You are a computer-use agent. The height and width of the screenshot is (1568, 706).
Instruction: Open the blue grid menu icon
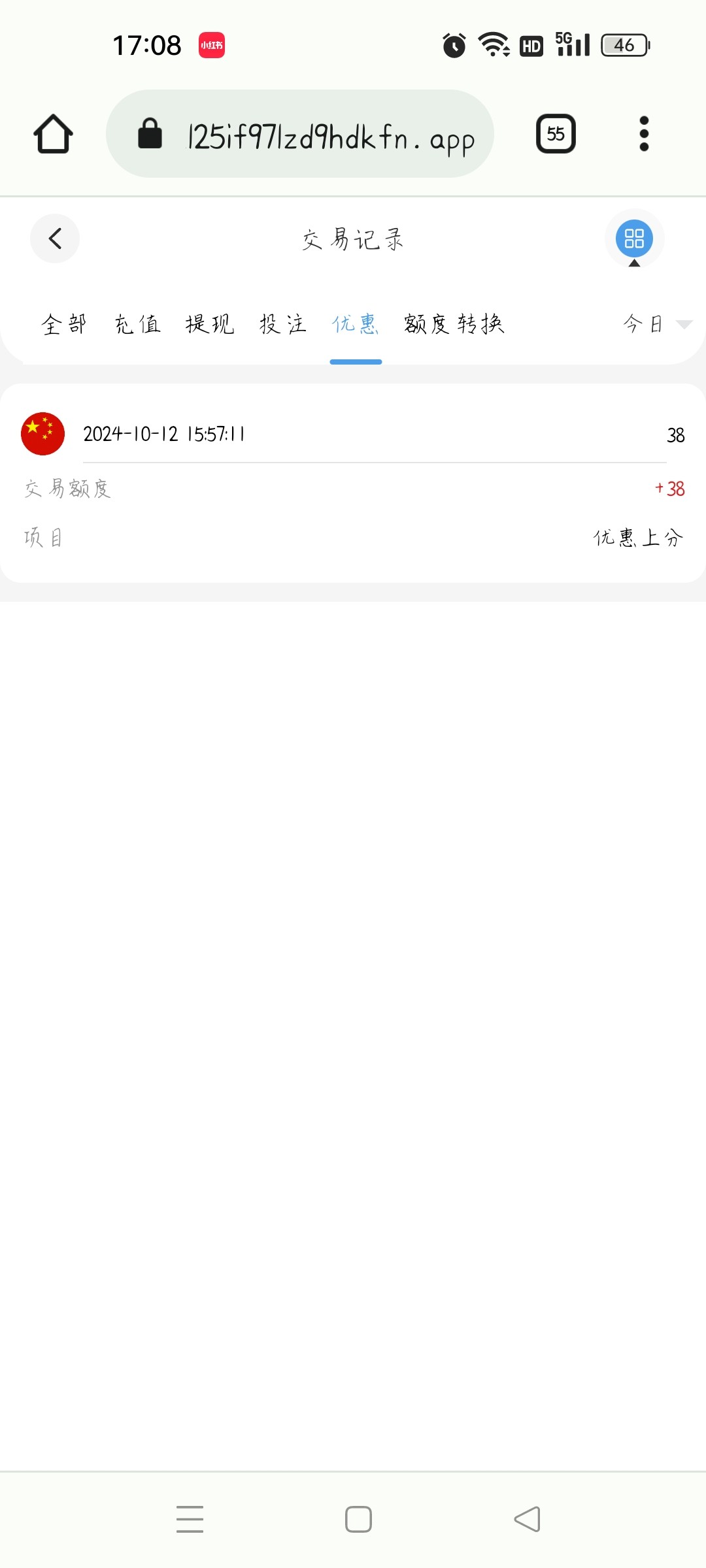point(634,238)
